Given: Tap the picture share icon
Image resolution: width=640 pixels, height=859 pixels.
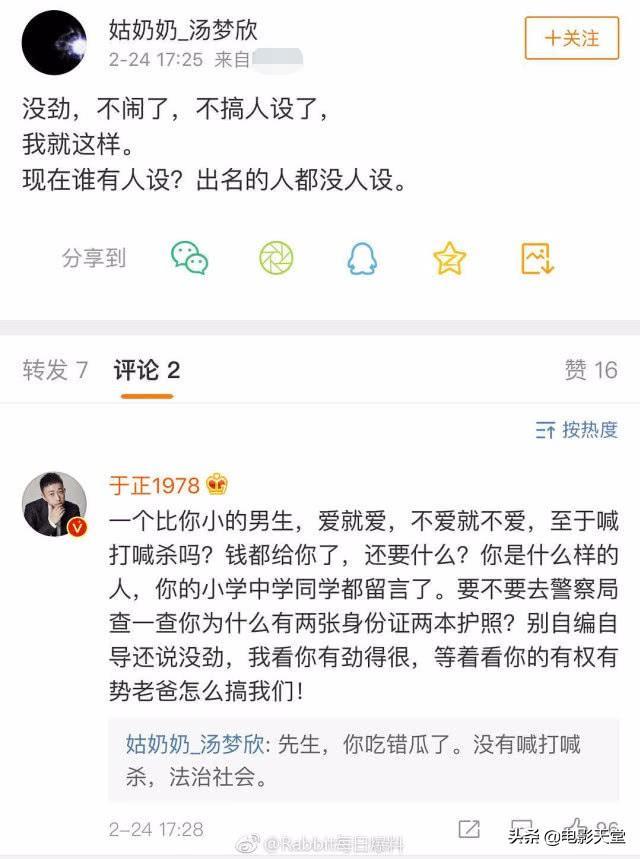Looking at the screenshot, I should (x=537, y=258).
